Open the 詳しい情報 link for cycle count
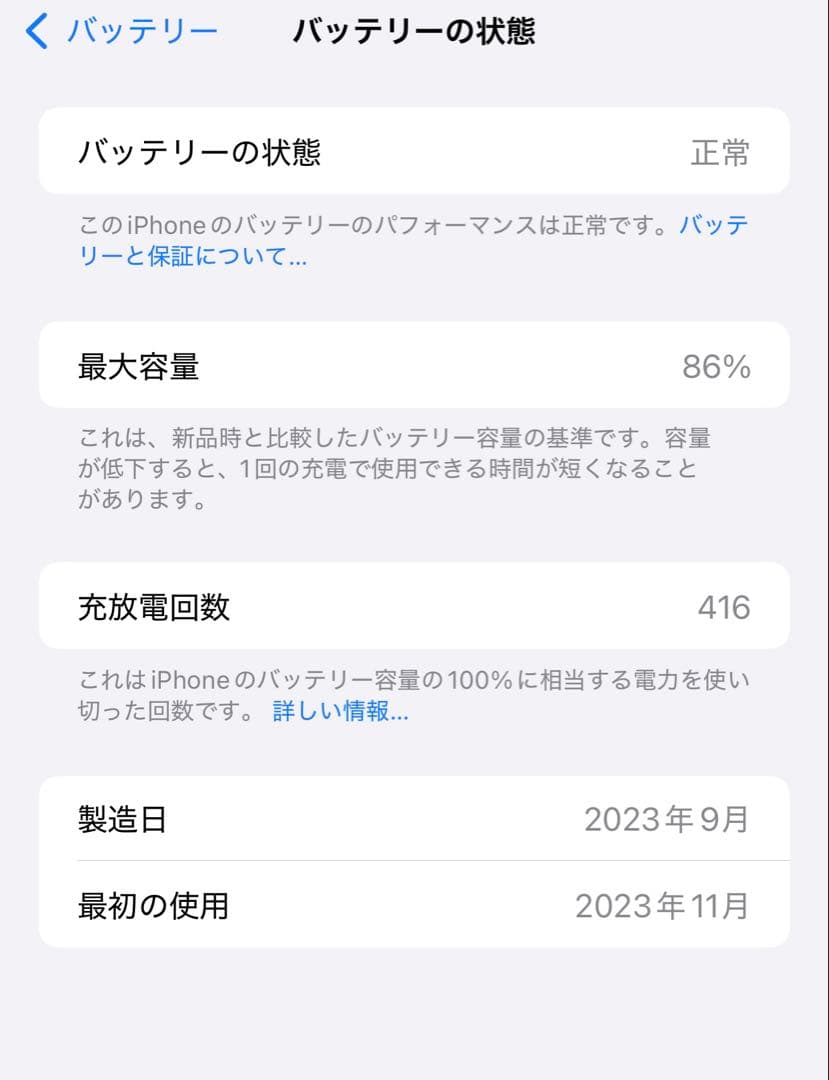This screenshot has height=1080, width=829. click(340, 713)
